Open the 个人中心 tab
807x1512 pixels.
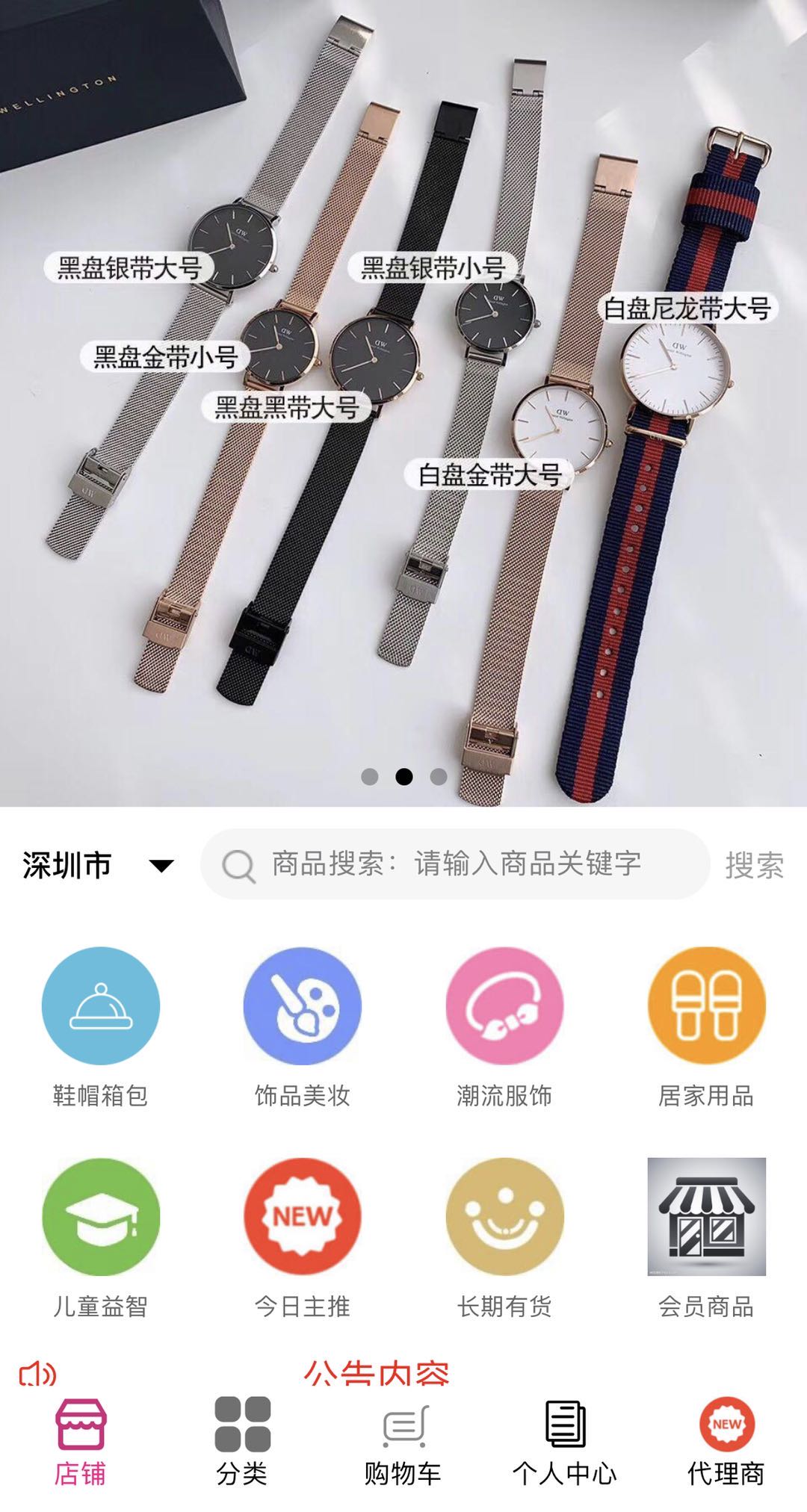coord(565,1442)
